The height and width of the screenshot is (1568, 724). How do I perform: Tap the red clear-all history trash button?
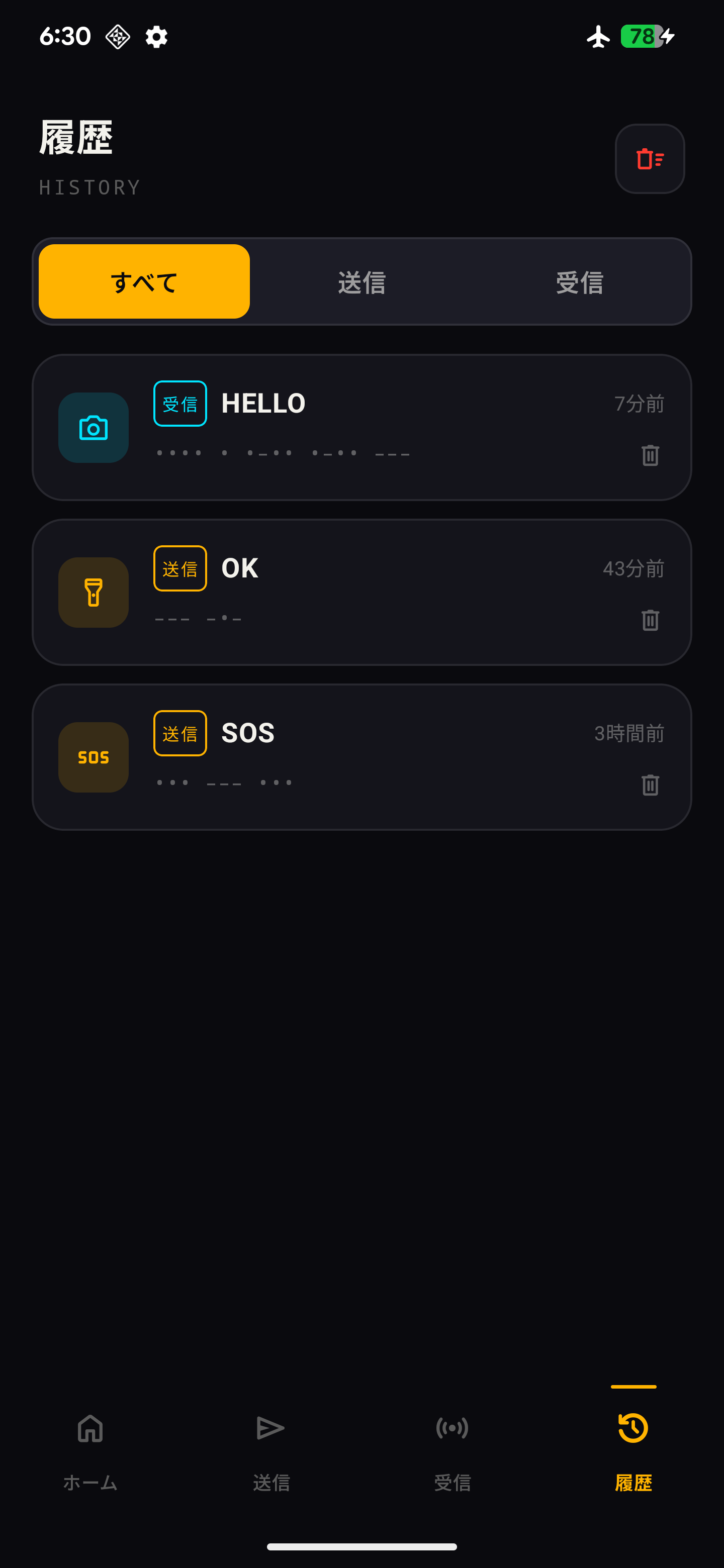pos(650,159)
